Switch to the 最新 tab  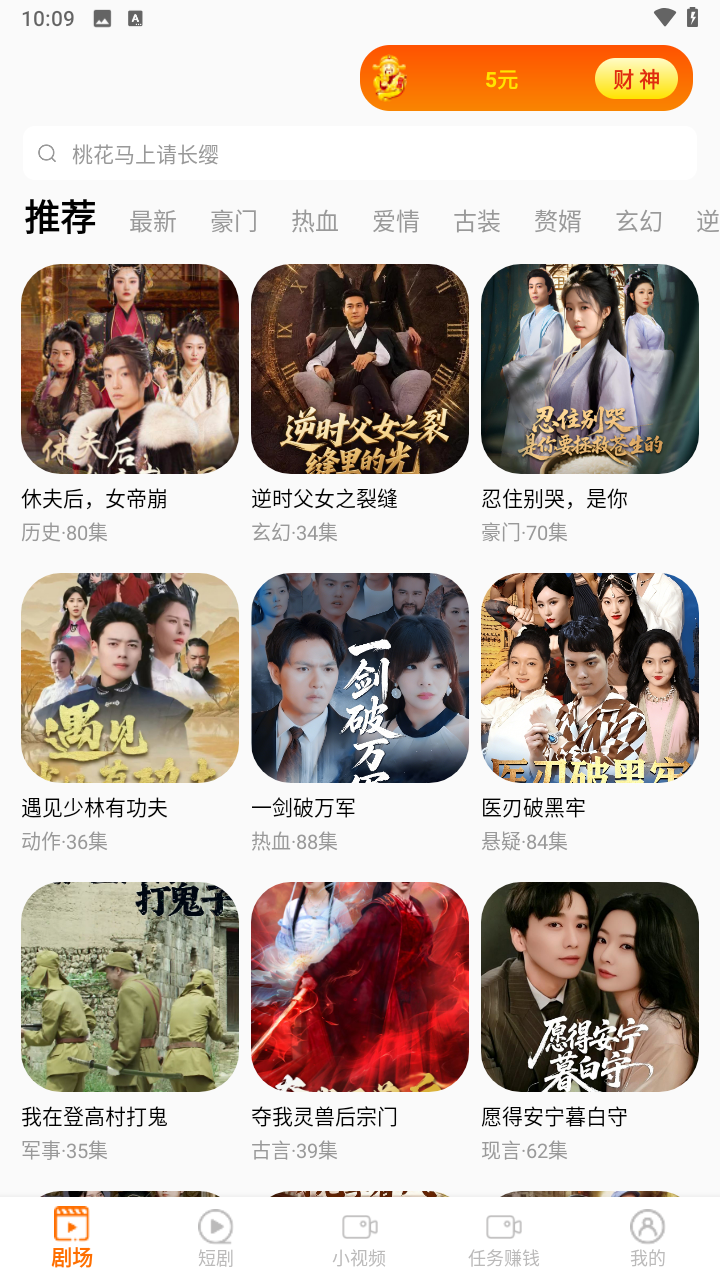(x=152, y=221)
